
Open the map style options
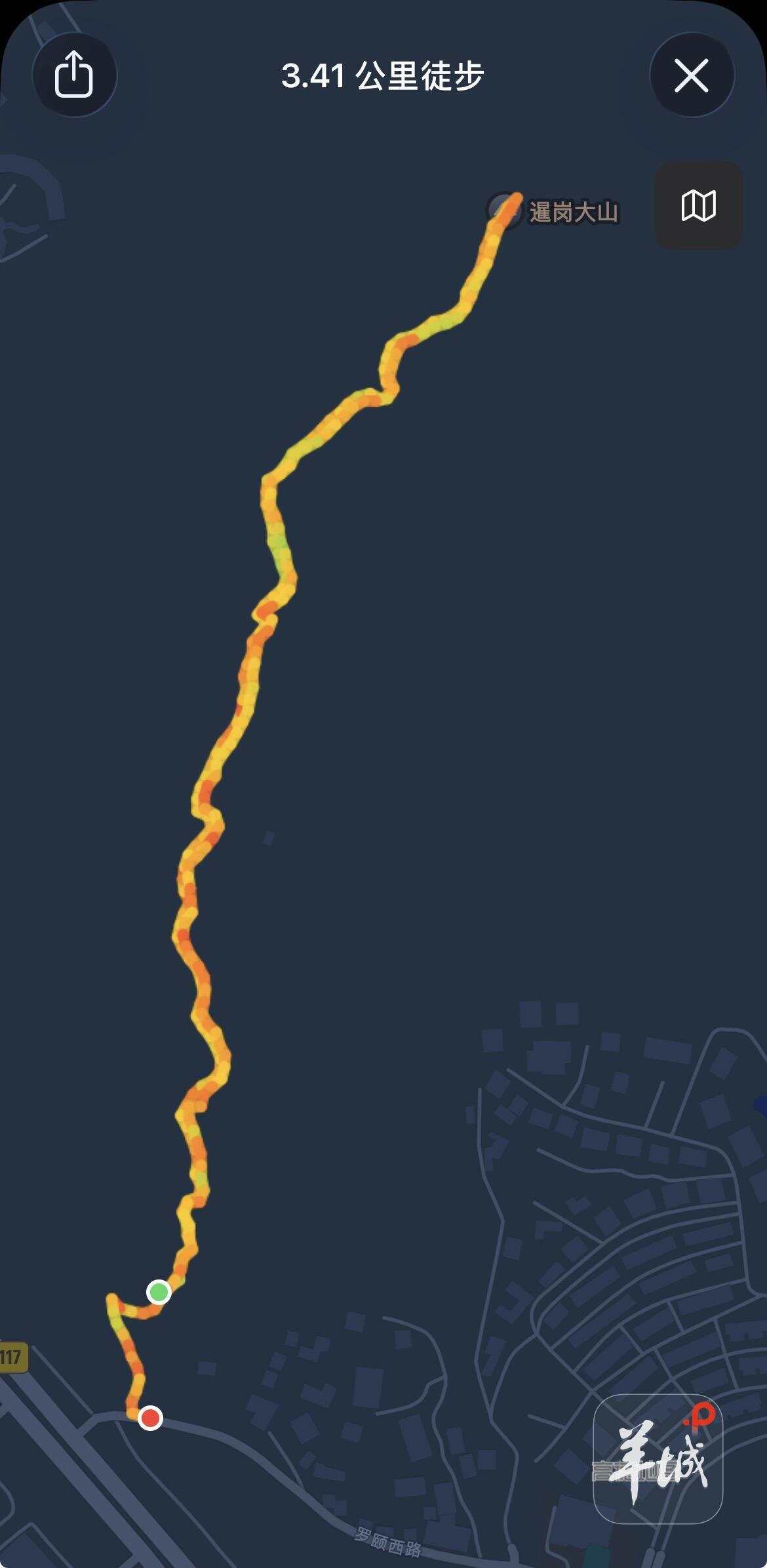[698, 206]
